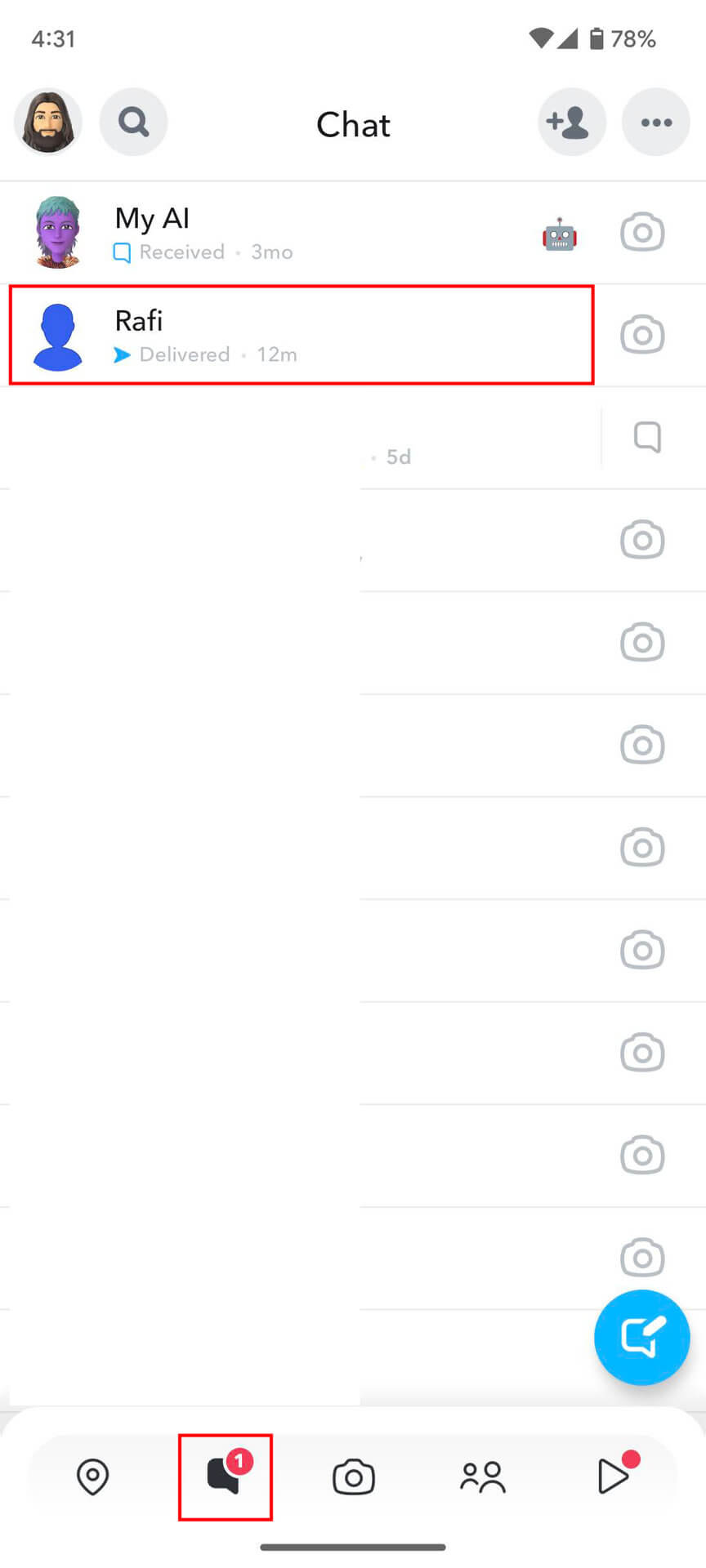Open the Map from the bottom navigation
706x1568 pixels.
pyautogui.click(x=92, y=1477)
